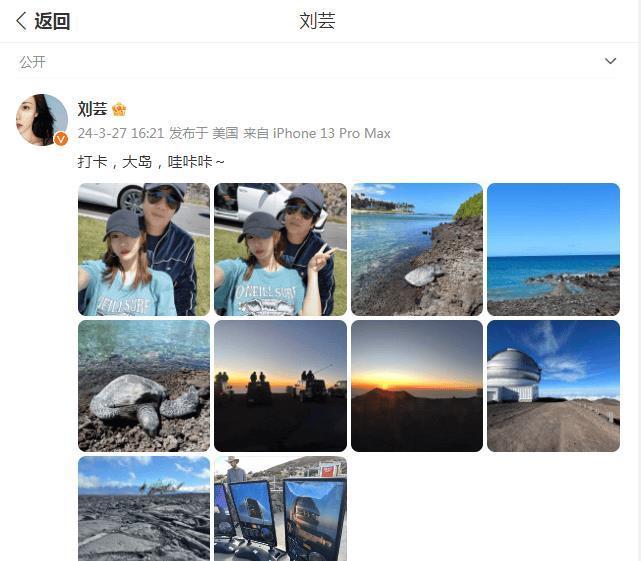View the selfie with peace sign
641x561 pixels.
coord(280,249)
